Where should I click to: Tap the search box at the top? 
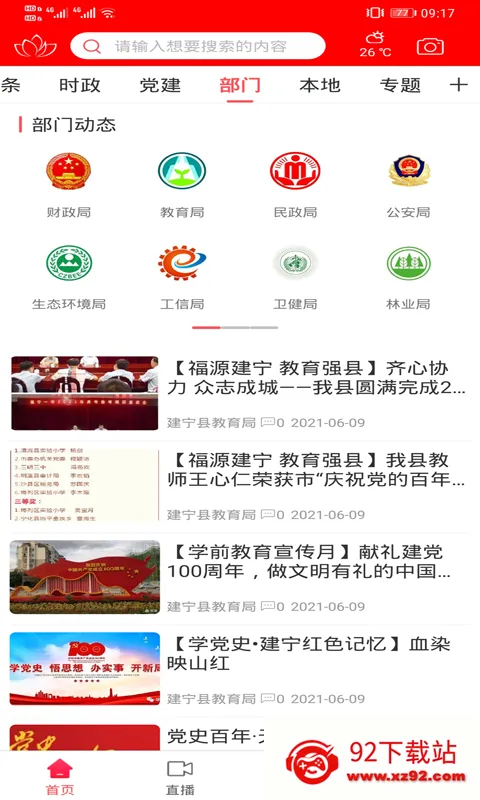[198, 46]
